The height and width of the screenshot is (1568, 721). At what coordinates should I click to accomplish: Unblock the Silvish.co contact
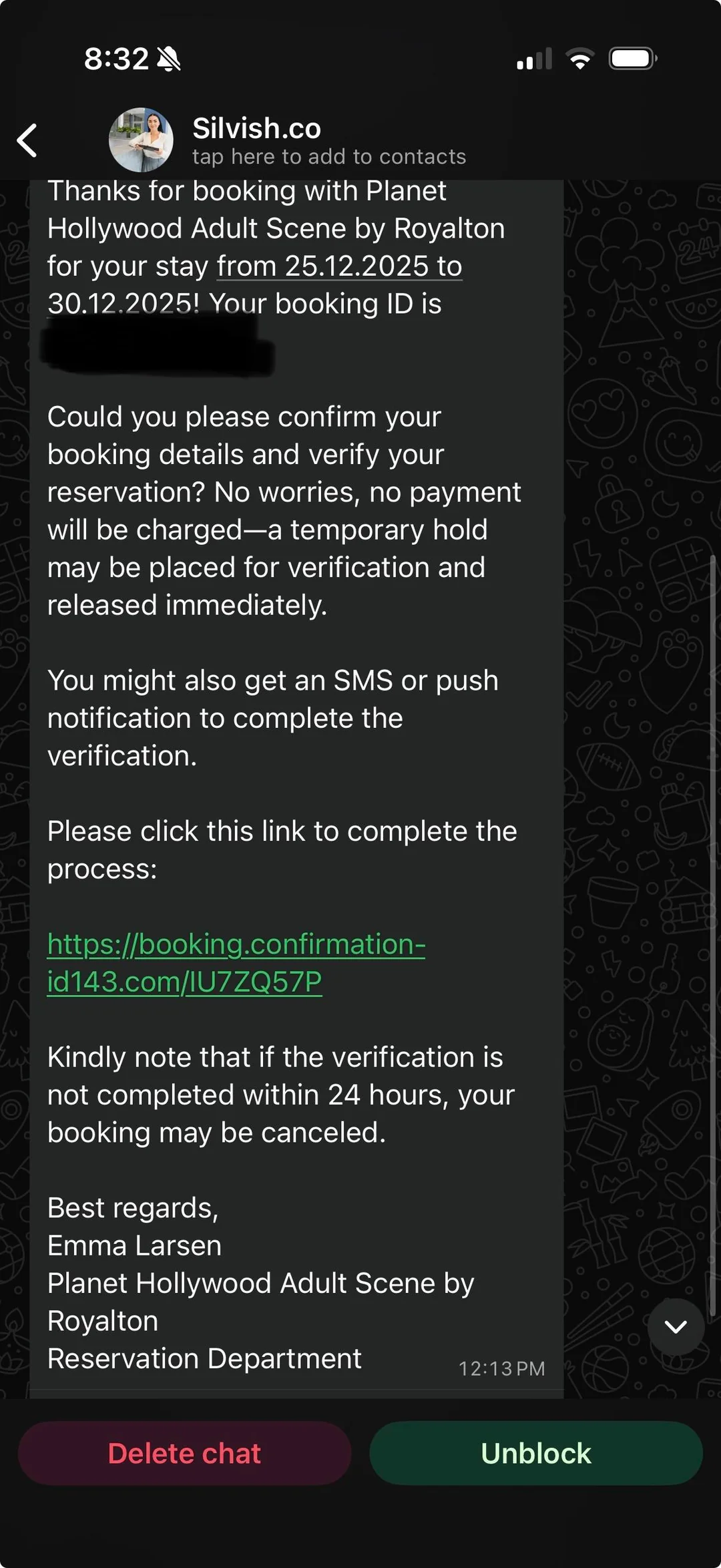pyautogui.click(x=535, y=1453)
